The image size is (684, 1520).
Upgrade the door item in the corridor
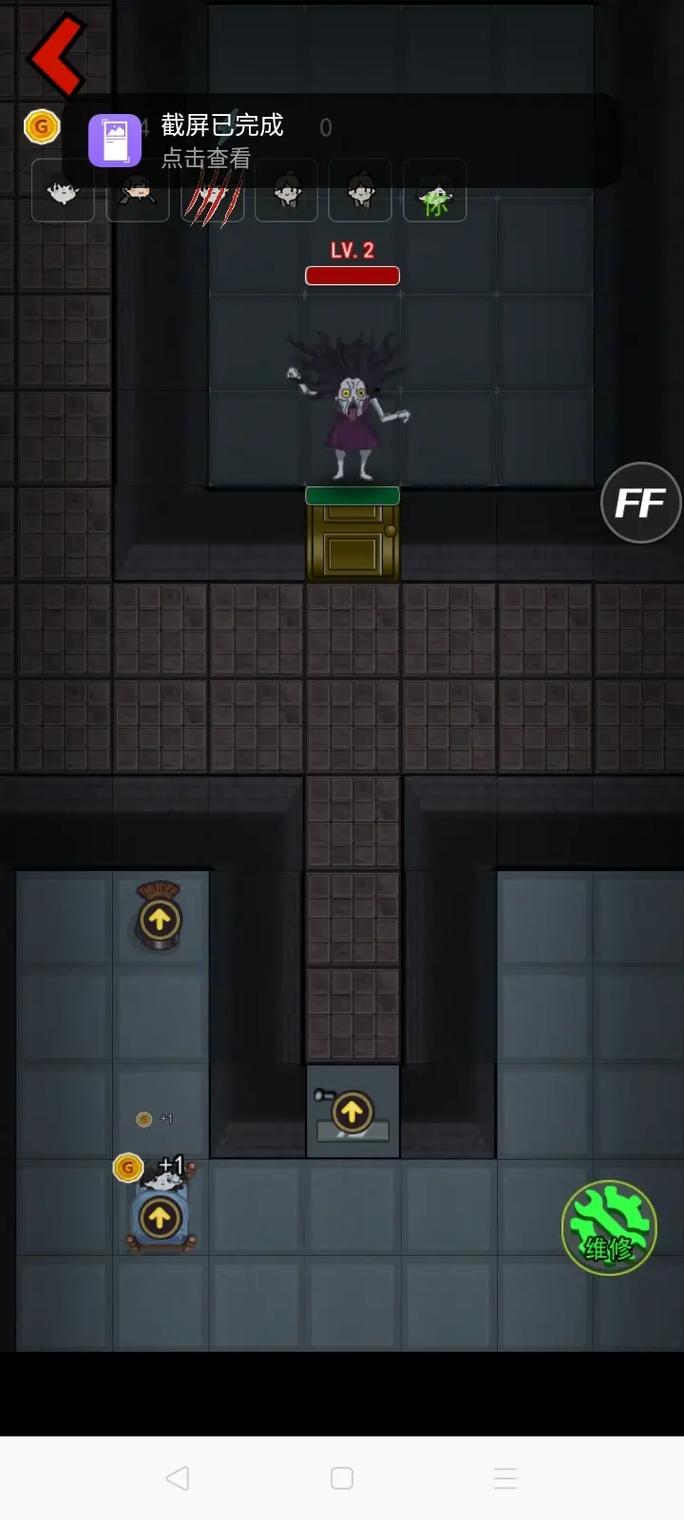point(352,1112)
